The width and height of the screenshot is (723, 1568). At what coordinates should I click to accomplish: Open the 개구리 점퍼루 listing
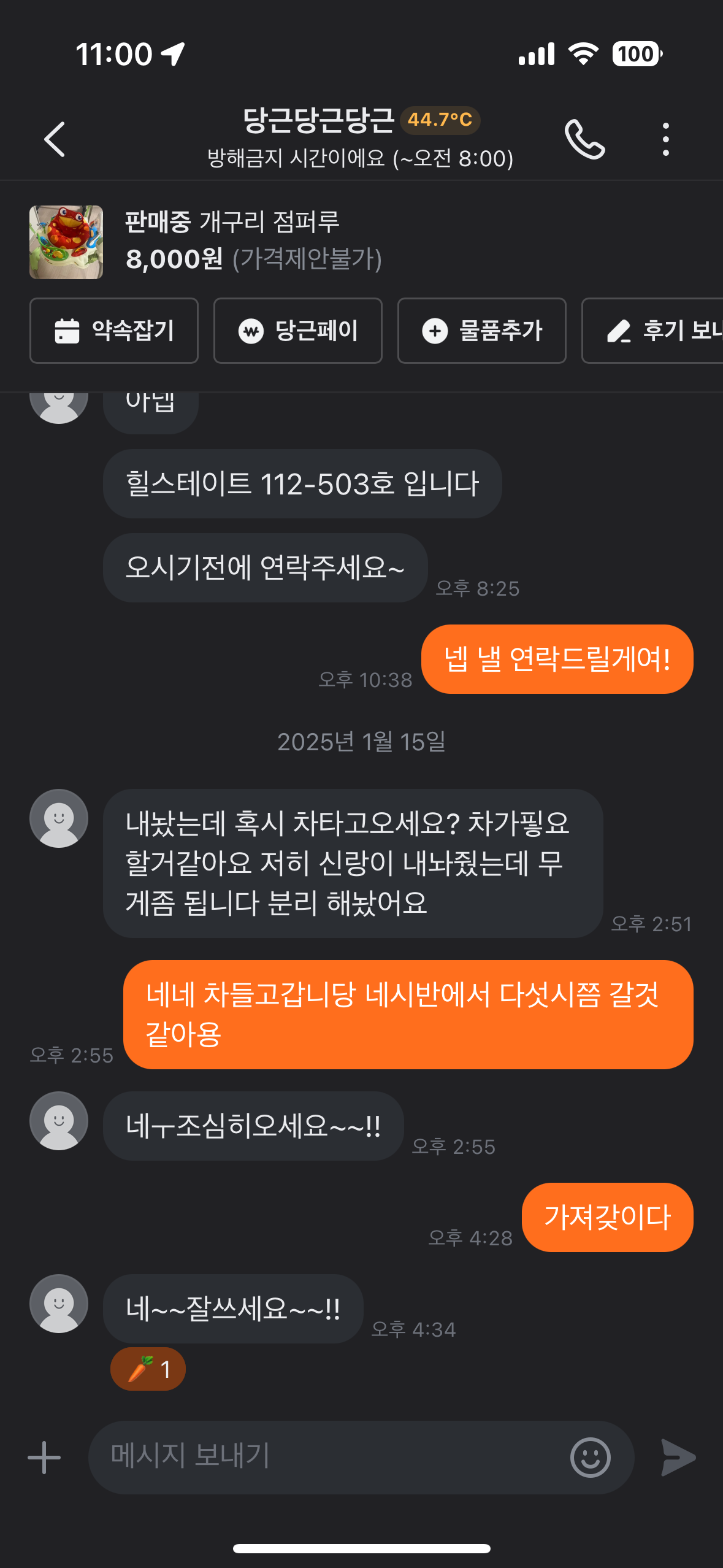point(233,241)
